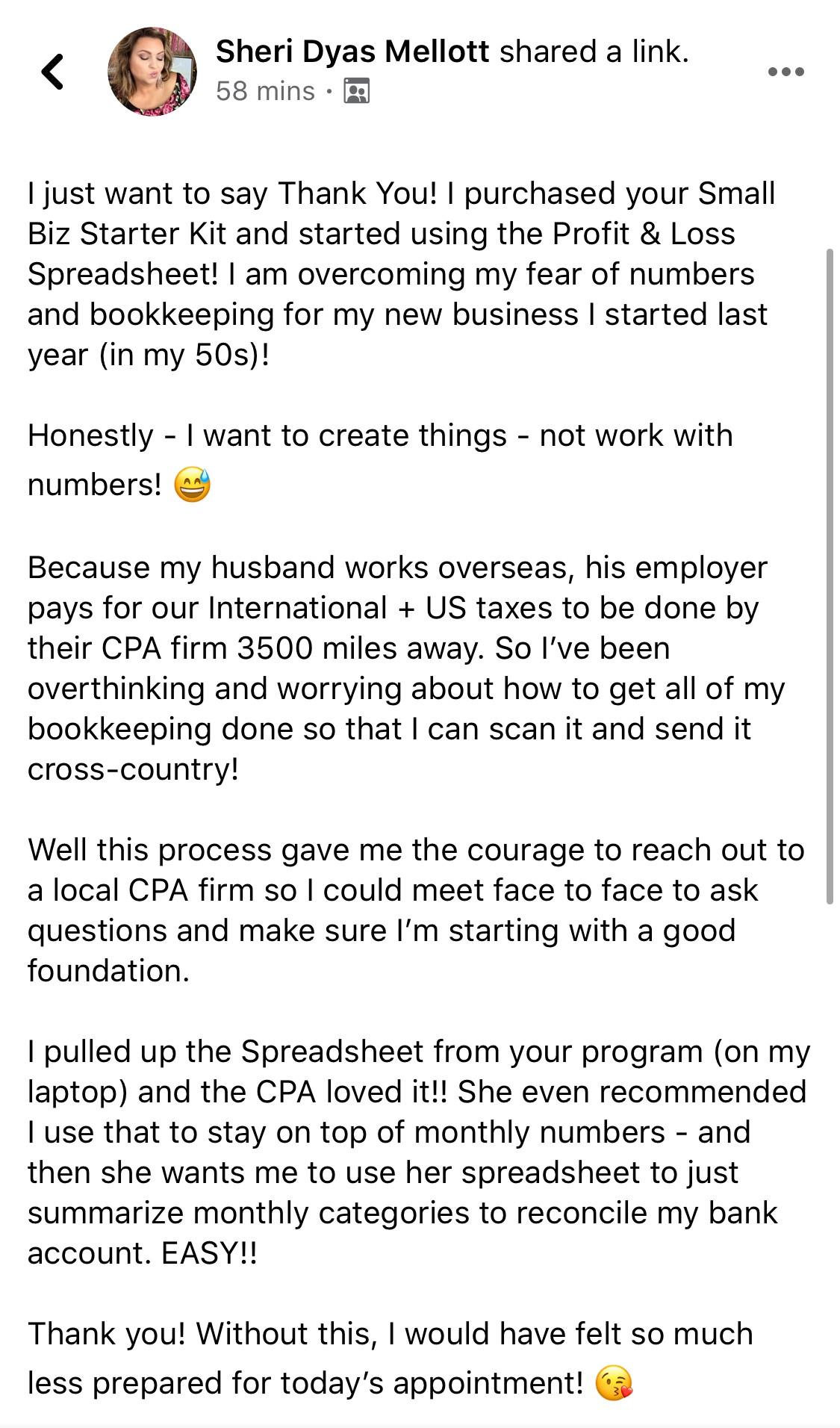This screenshot has height=1428, width=840.
Task: Open Sheri Dyas Mellott's profile picture
Action: coord(152,72)
